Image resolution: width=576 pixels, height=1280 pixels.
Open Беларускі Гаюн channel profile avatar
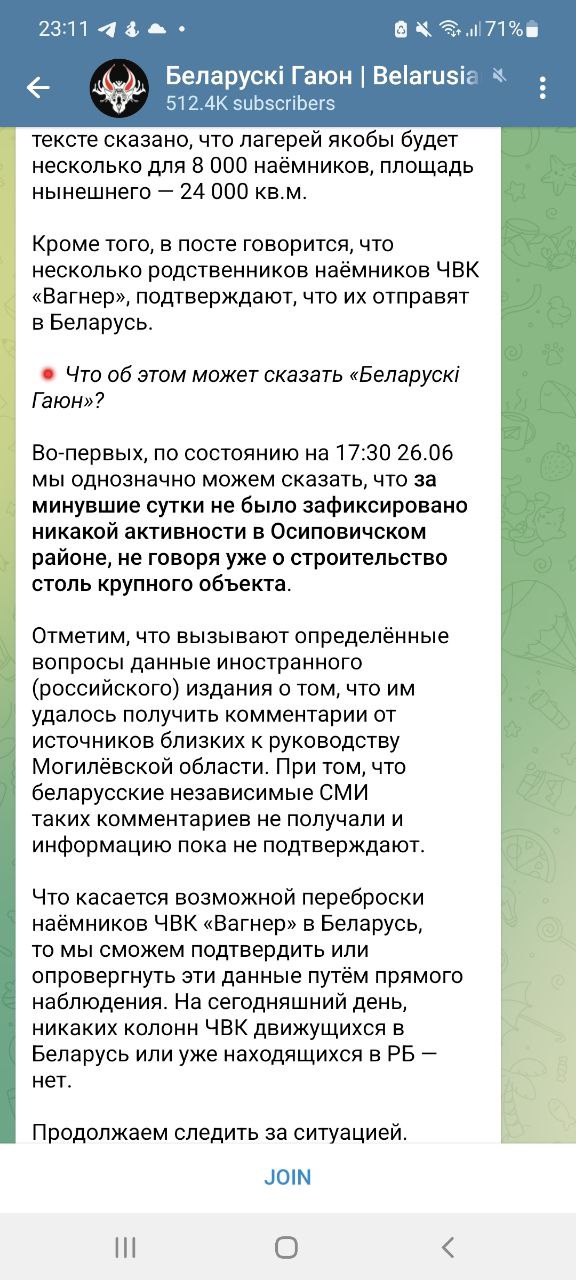(119, 88)
